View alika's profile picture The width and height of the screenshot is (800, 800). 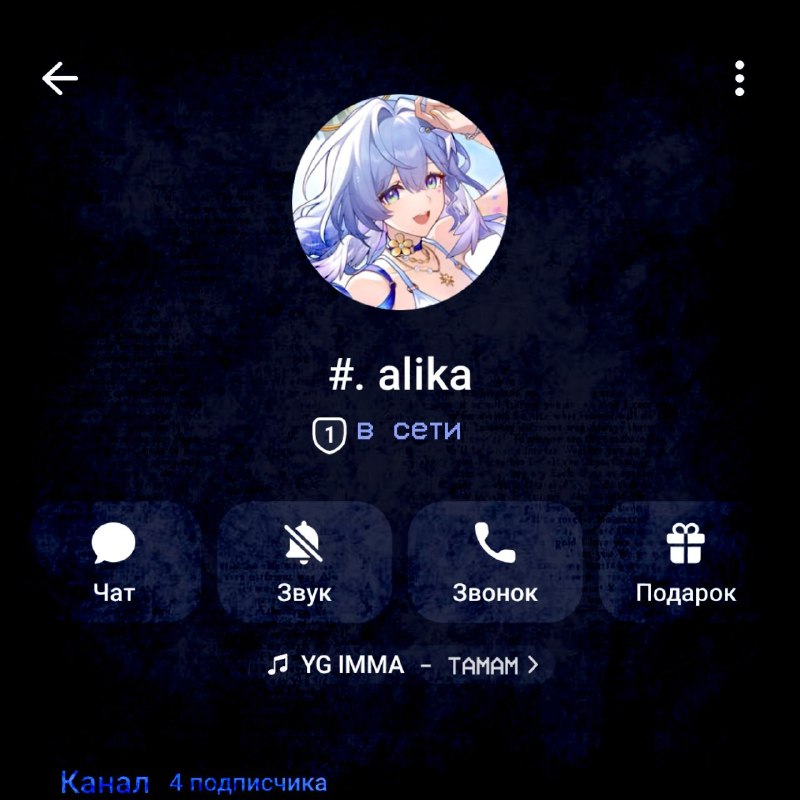(400, 202)
